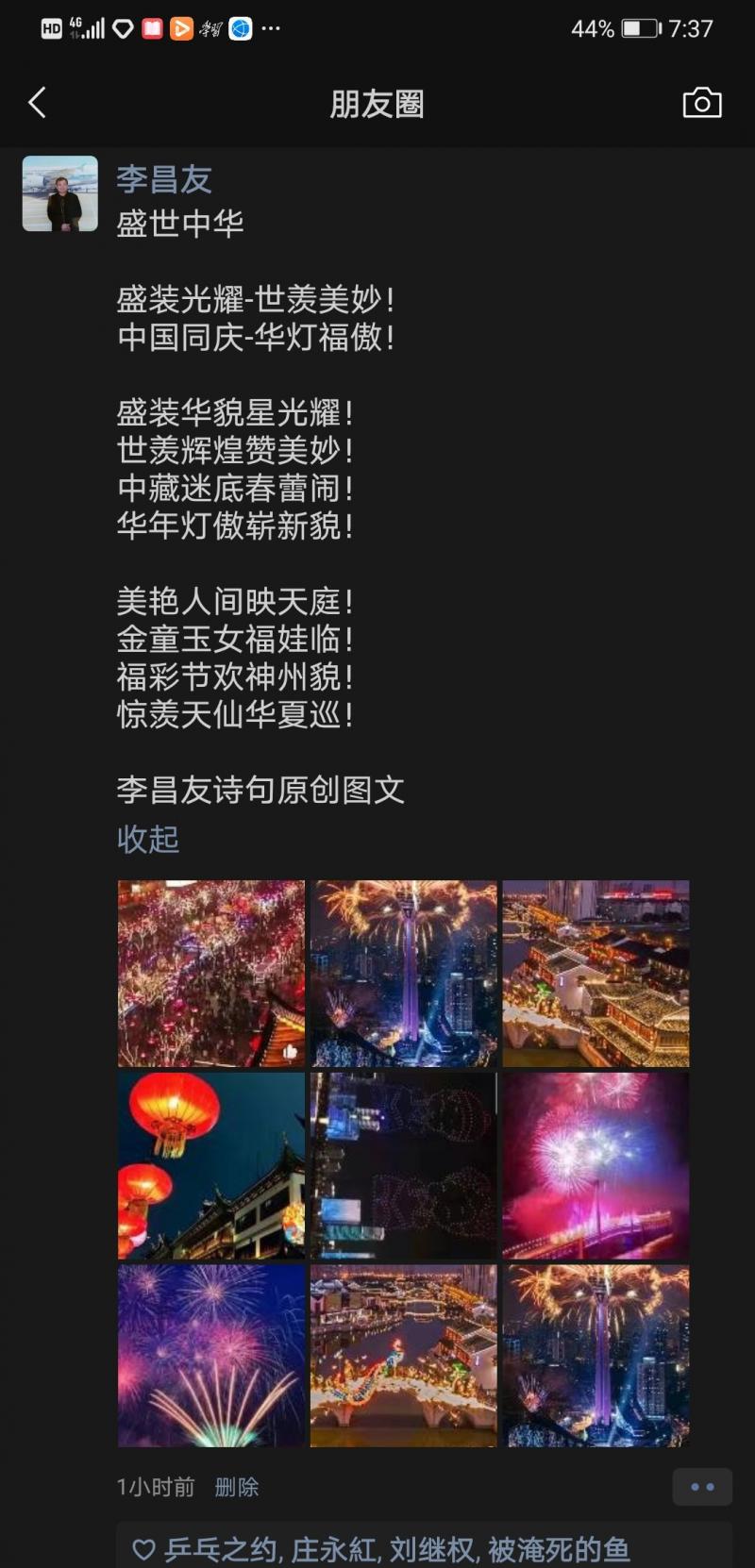The height and width of the screenshot is (1568, 755).
Task: Open the crowded lantern street photo
Action: [211, 973]
